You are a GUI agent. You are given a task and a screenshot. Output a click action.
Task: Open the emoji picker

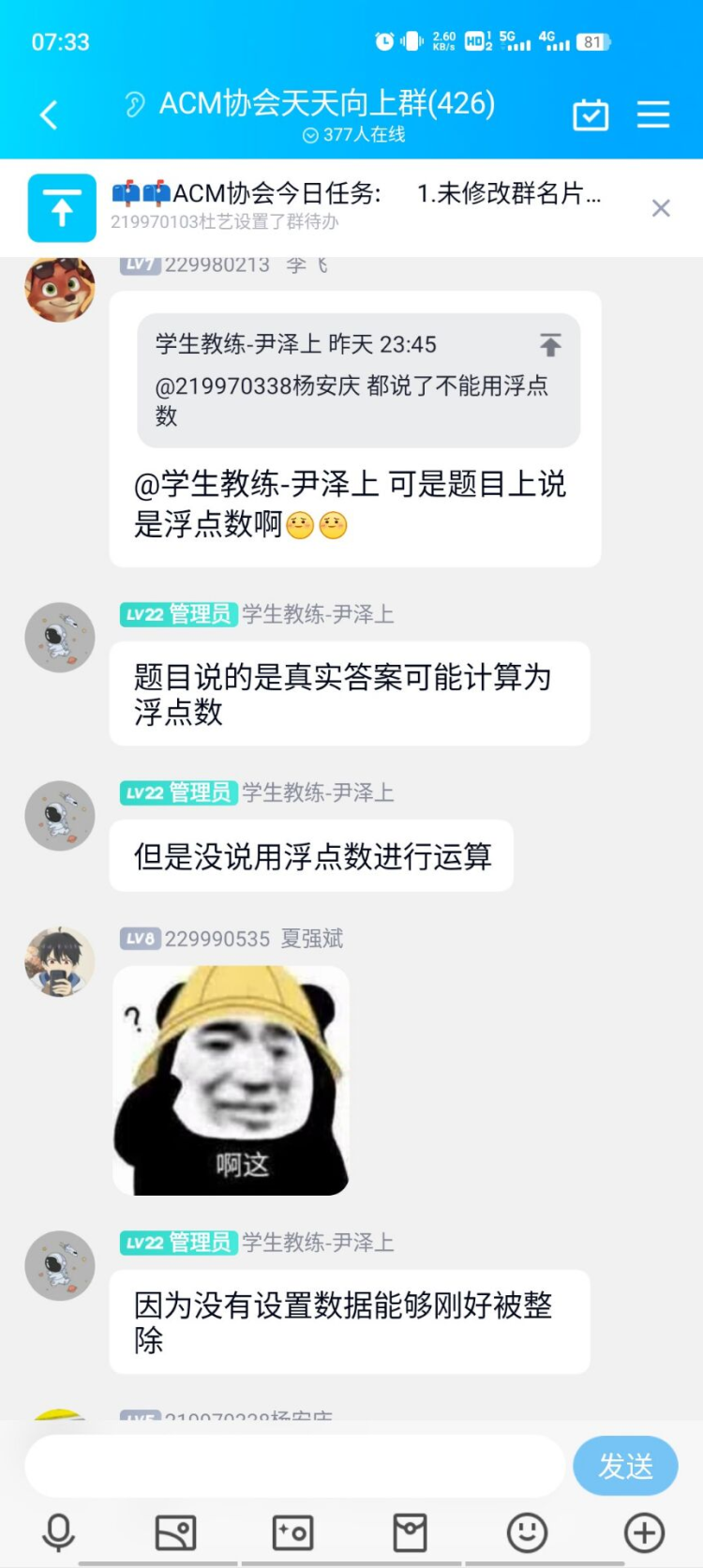(527, 1533)
